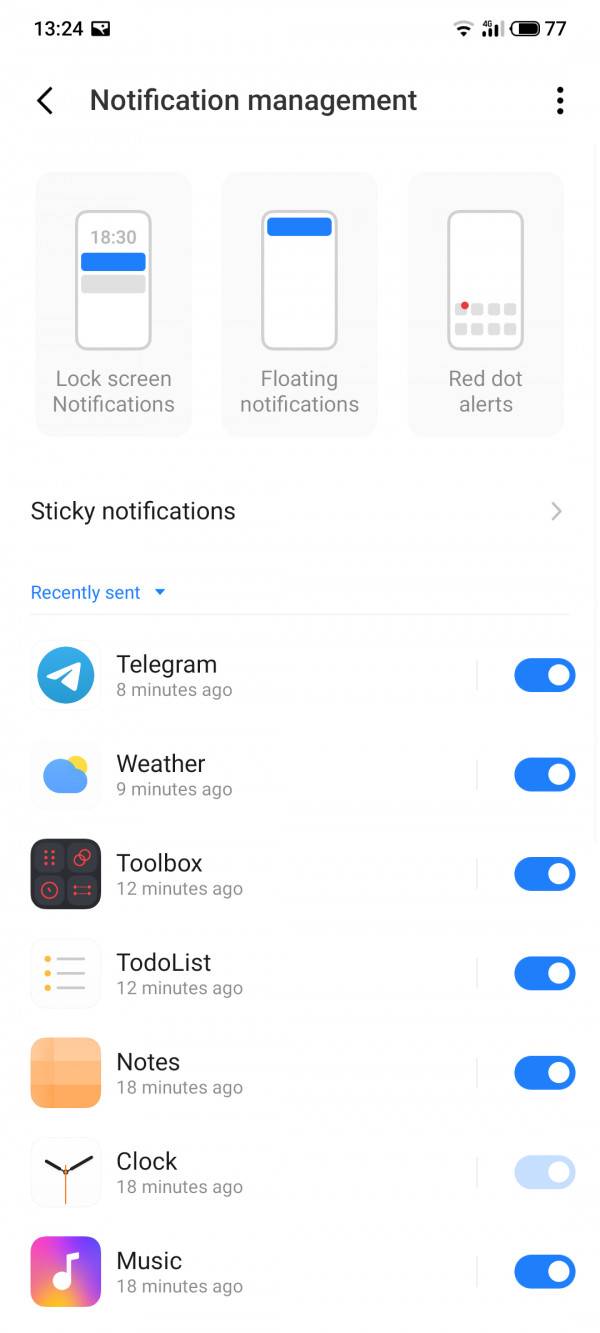This screenshot has width=600, height=1333.
Task: Open Red dot alerts settings
Action: click(485, 304)
